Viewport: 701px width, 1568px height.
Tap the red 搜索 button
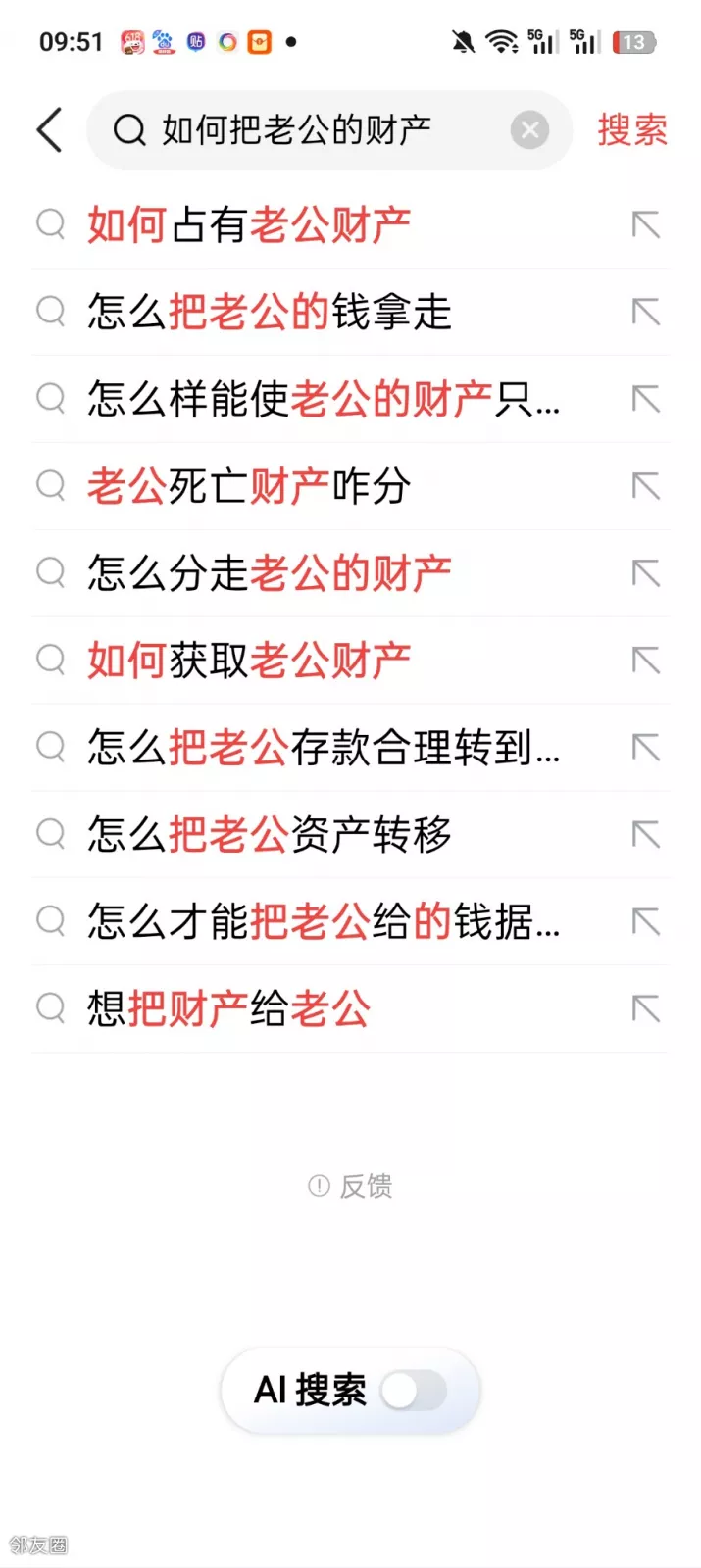[x=632, y=129]
